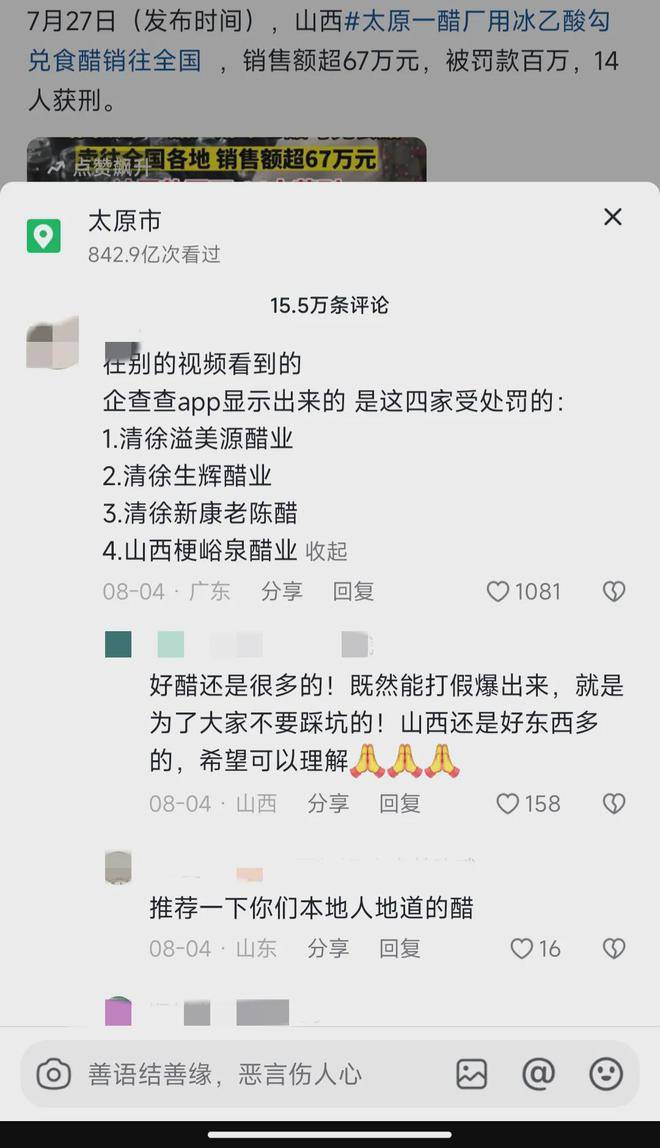
Task: Dislike the 山东 reply
Action: 614,949
